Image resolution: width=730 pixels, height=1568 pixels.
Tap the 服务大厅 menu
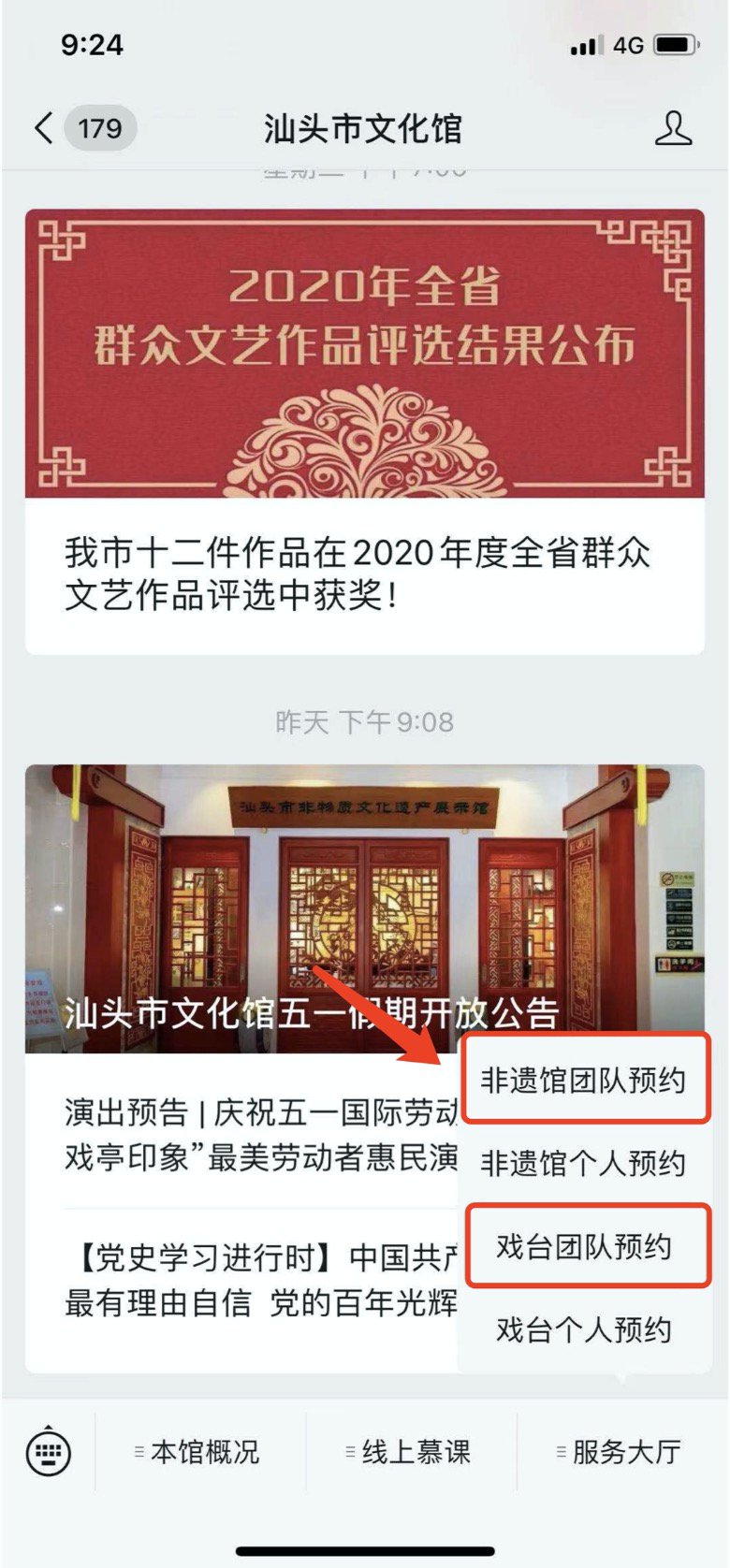click(621, 1452)
